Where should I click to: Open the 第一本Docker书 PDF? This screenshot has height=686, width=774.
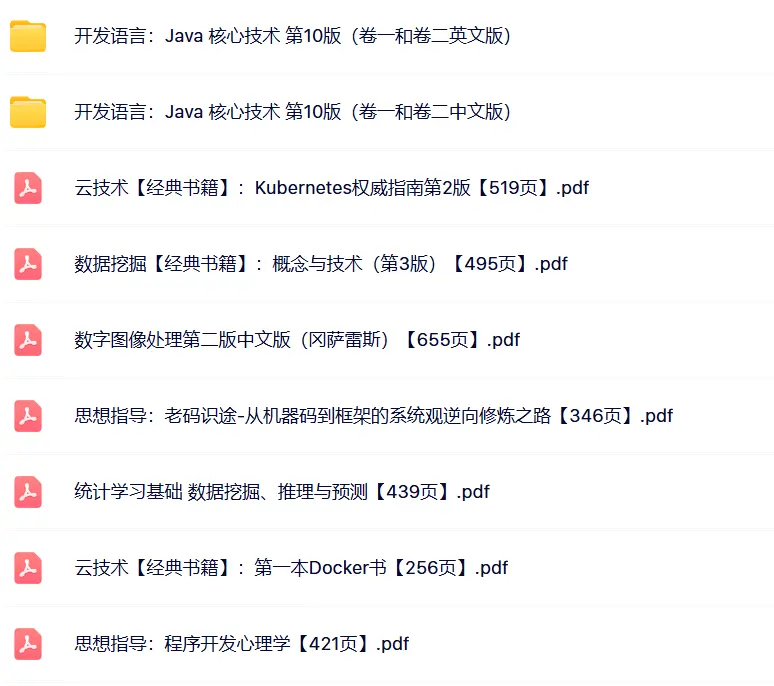pyautogui.click(x=290, y=568)
